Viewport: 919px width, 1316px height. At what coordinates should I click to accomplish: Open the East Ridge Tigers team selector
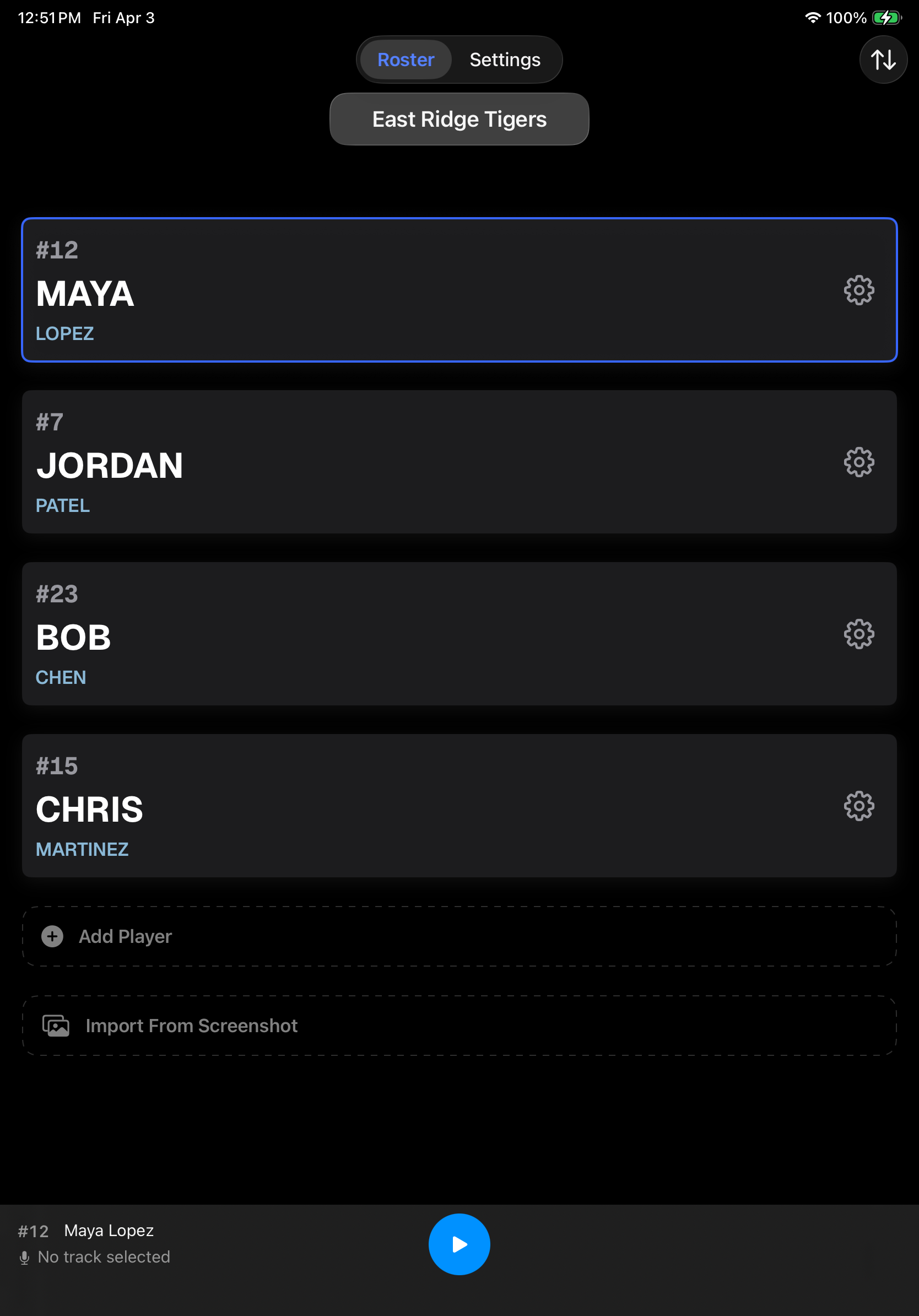[459, 118]
